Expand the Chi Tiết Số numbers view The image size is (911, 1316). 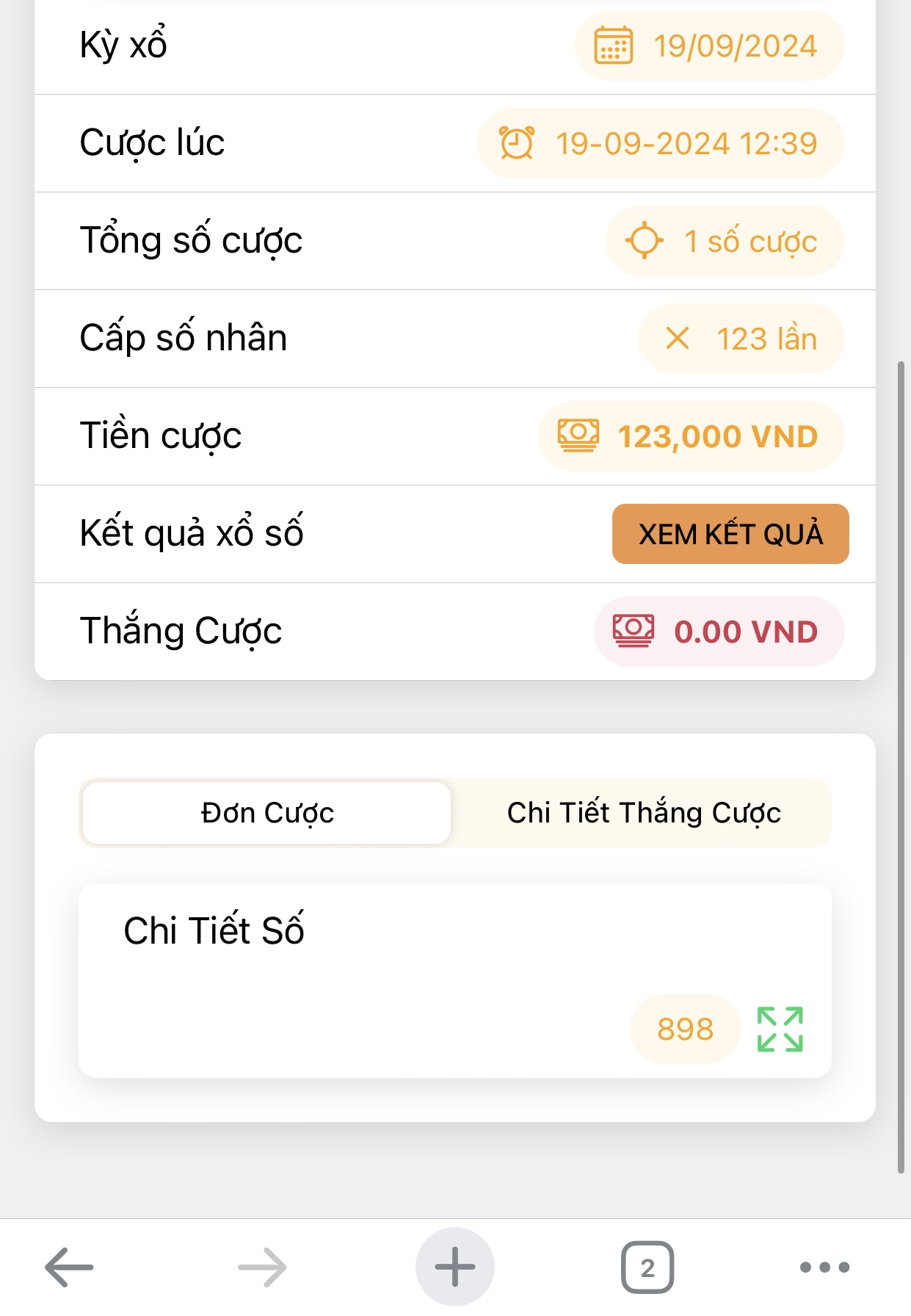[x=780, y=1029]
